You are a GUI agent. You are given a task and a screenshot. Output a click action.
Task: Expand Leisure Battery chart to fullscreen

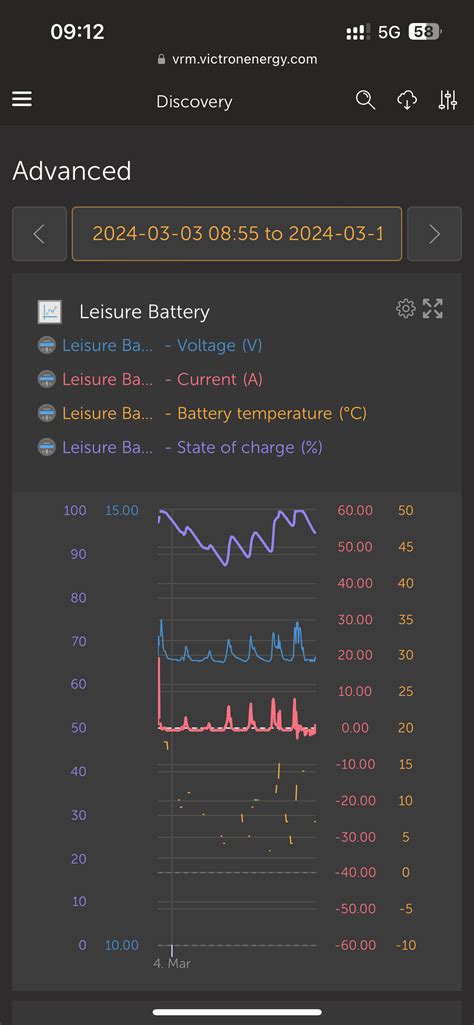pyautogui.click(x=433, y=309)
